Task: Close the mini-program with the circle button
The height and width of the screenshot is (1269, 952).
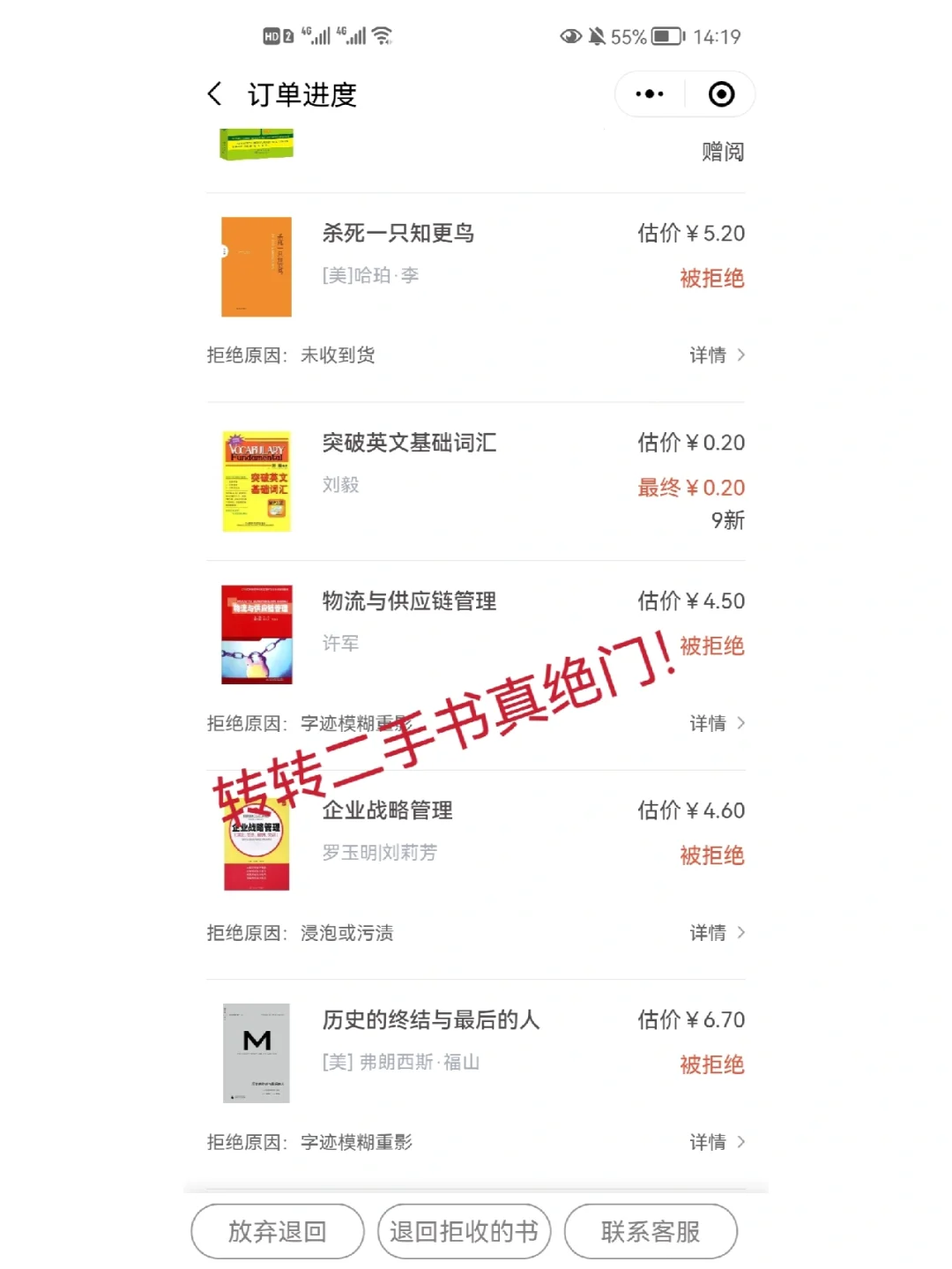Action: pos(721,94)
